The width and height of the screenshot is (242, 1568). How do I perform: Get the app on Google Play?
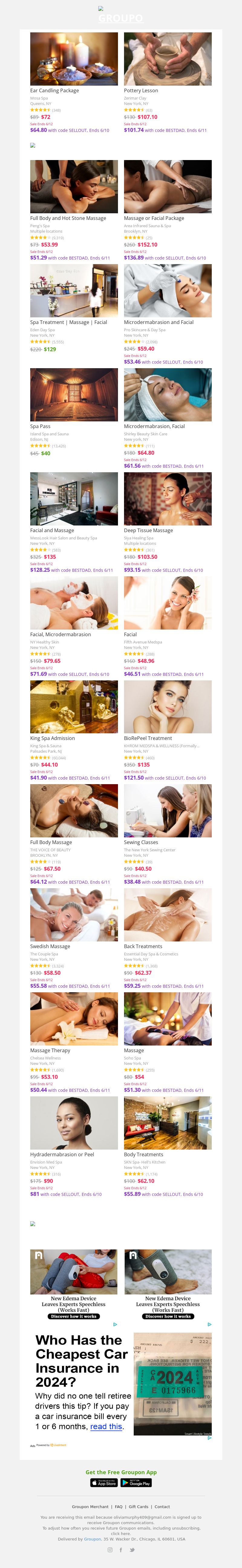(x=136, y=1483)
